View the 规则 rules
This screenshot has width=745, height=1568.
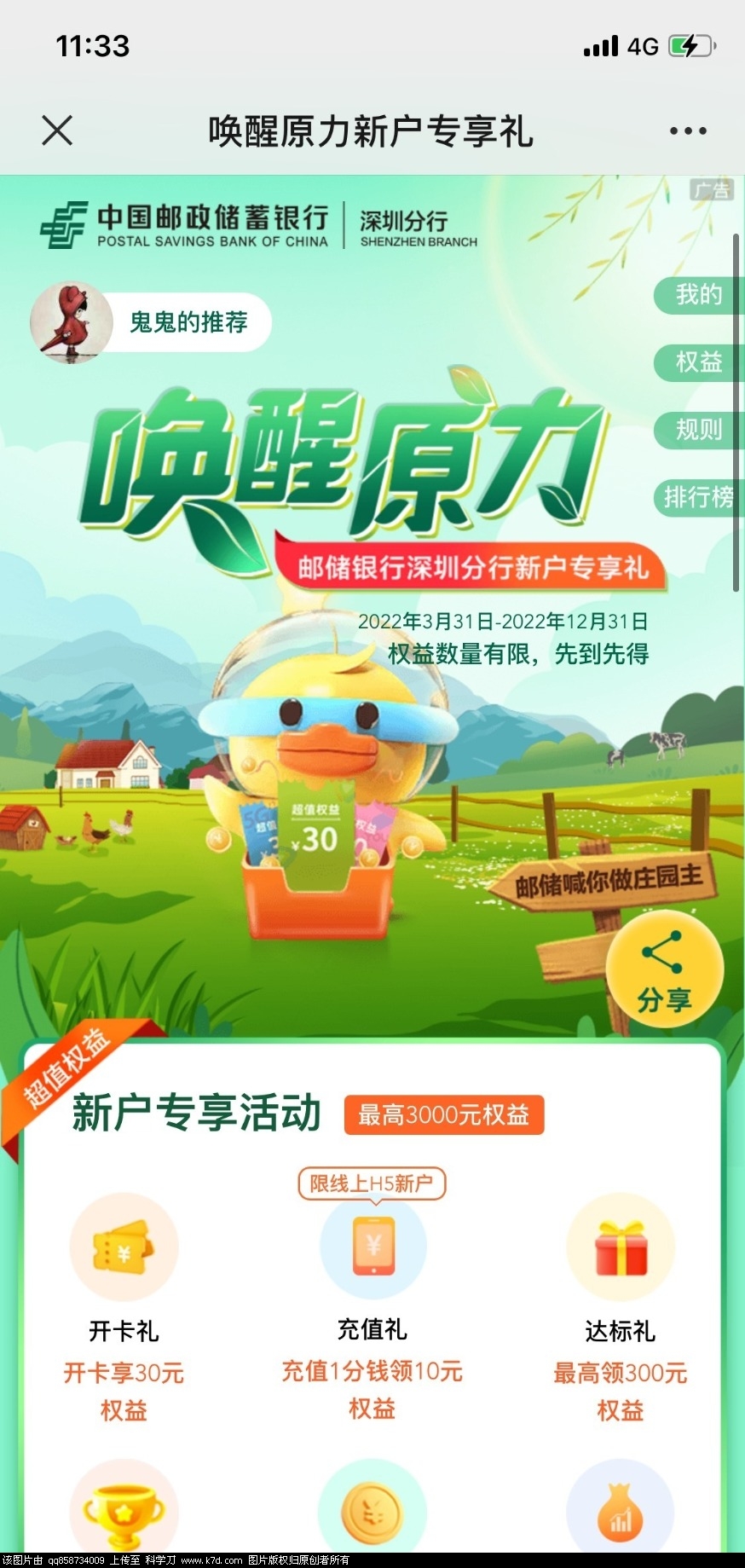click(x=698, y=430)
